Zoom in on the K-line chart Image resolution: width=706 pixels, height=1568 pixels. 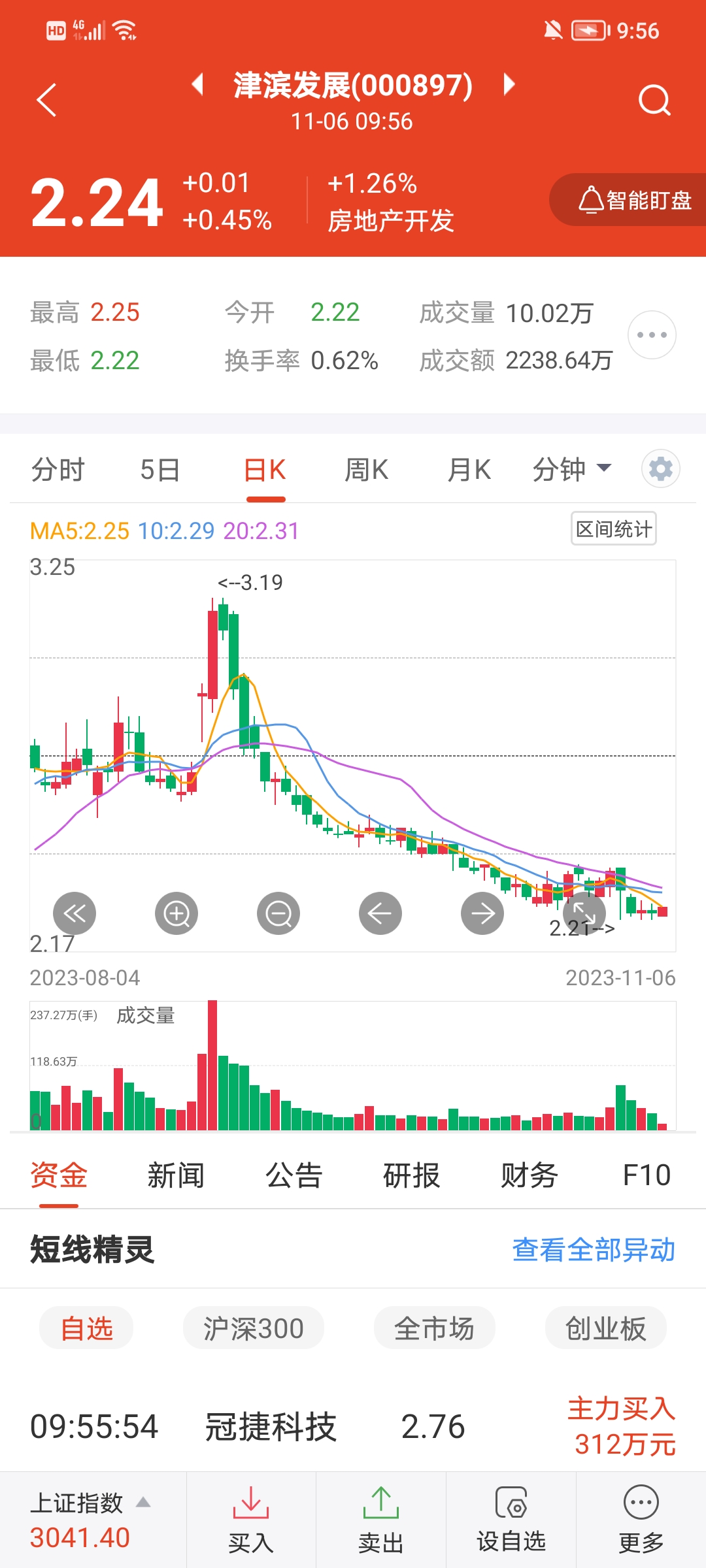(x=176, y=913)
